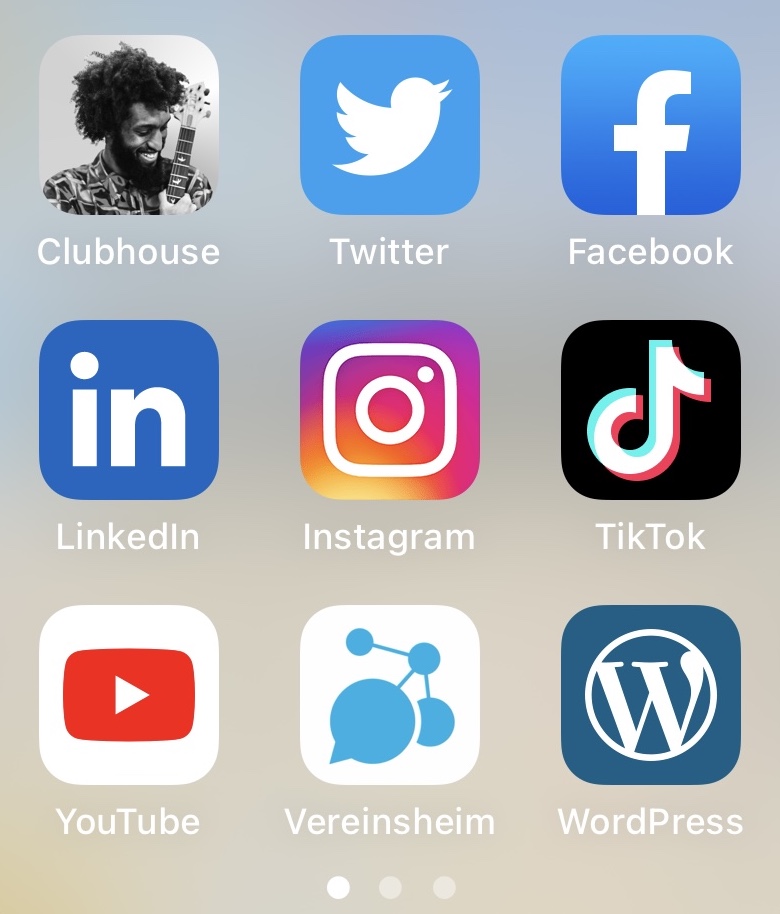Open the Clubhouse app

128,125
